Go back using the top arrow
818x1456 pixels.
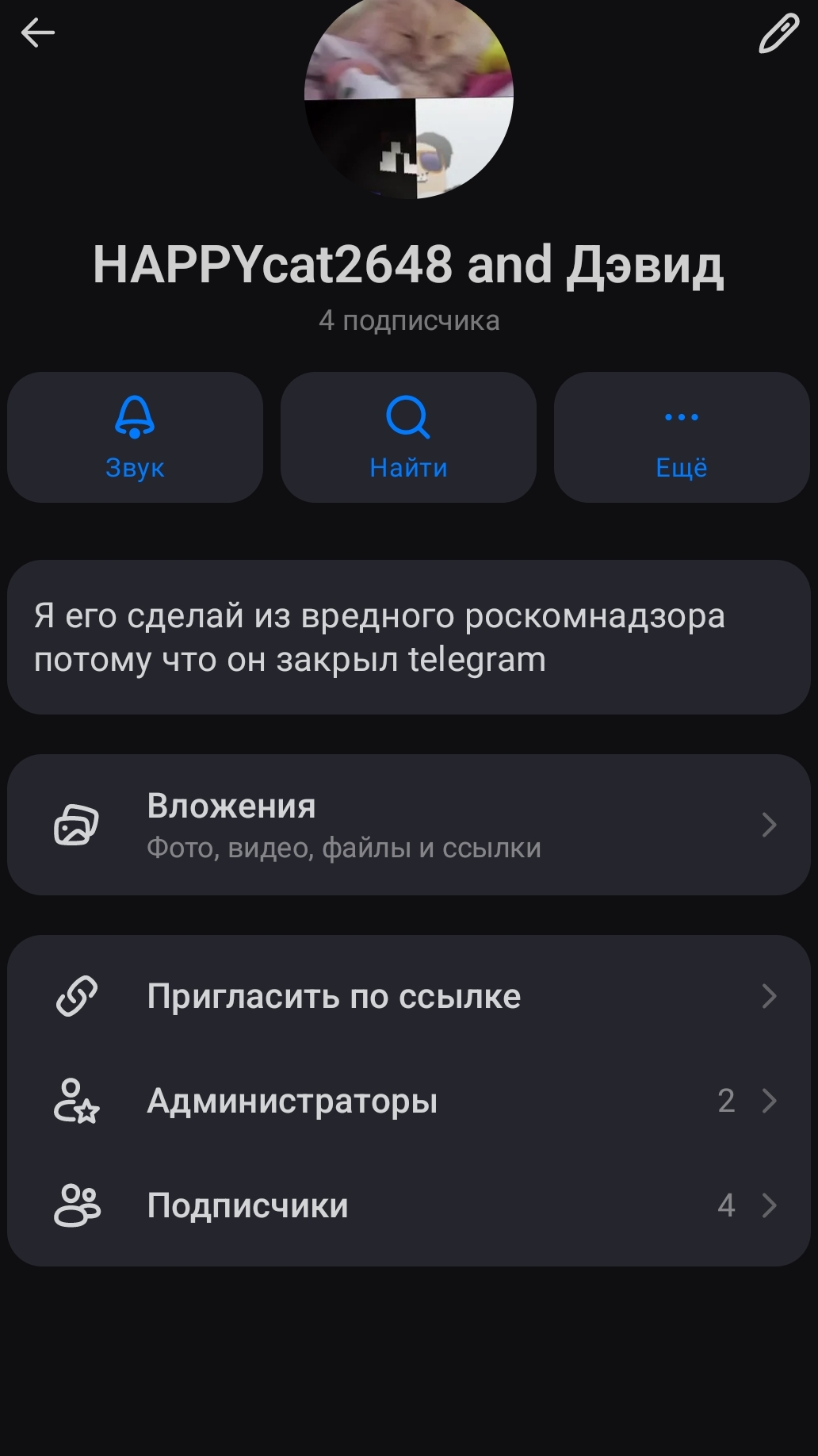coord(38,33)
